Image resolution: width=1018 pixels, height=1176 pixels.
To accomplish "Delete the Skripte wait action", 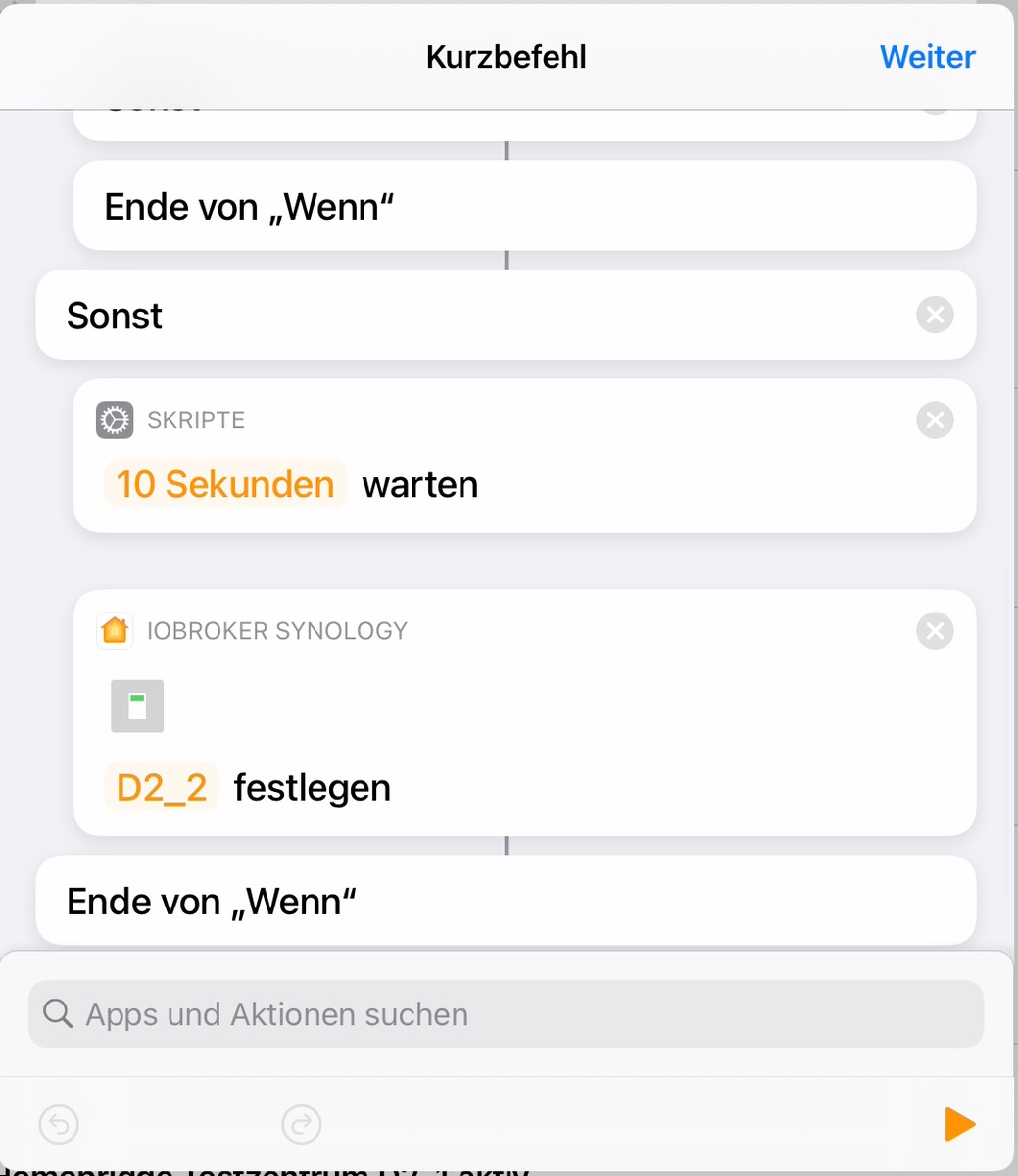I will 935,420.
